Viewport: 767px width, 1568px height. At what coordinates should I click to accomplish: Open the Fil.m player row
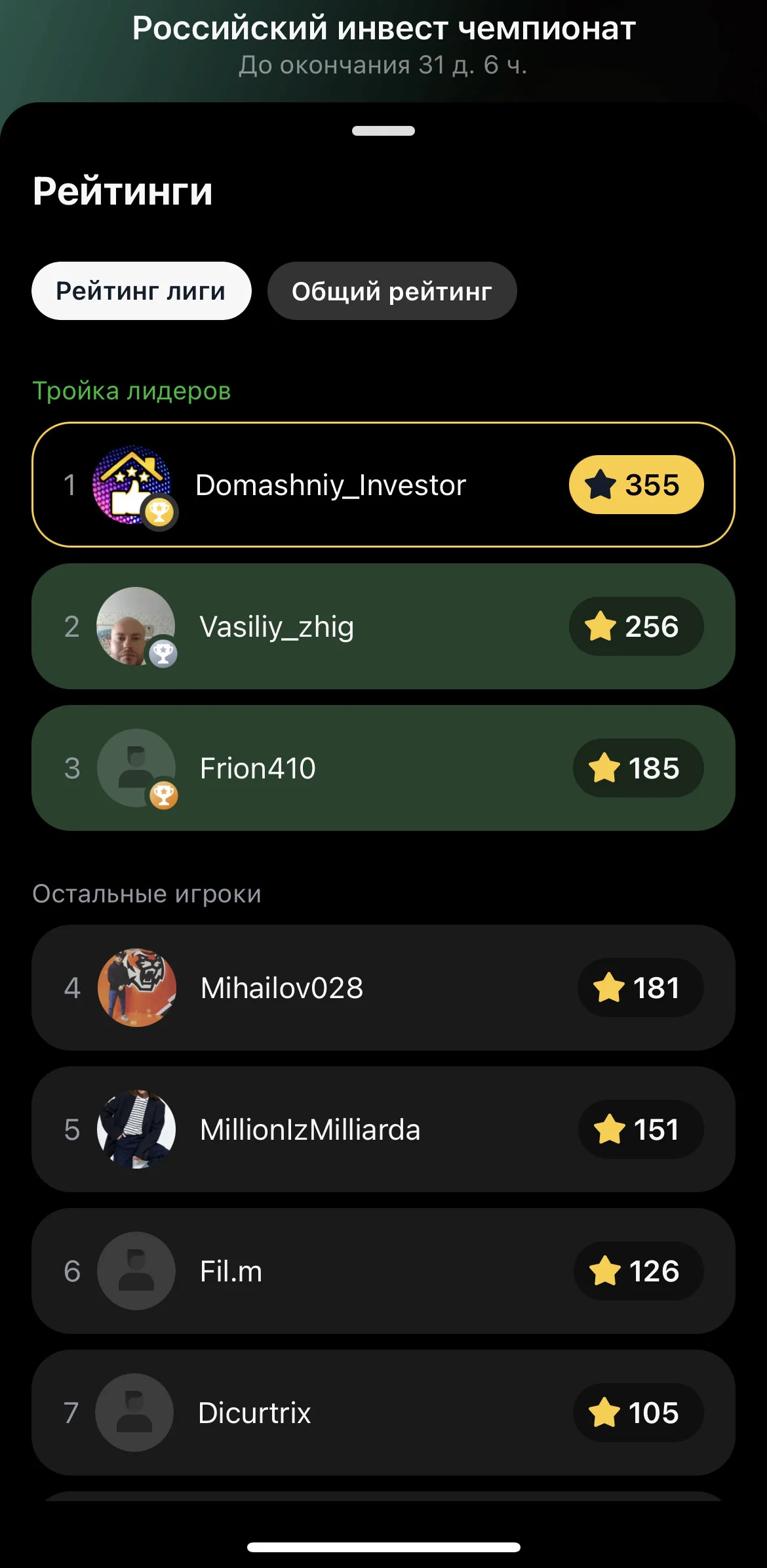click(x=383, y=1271)
